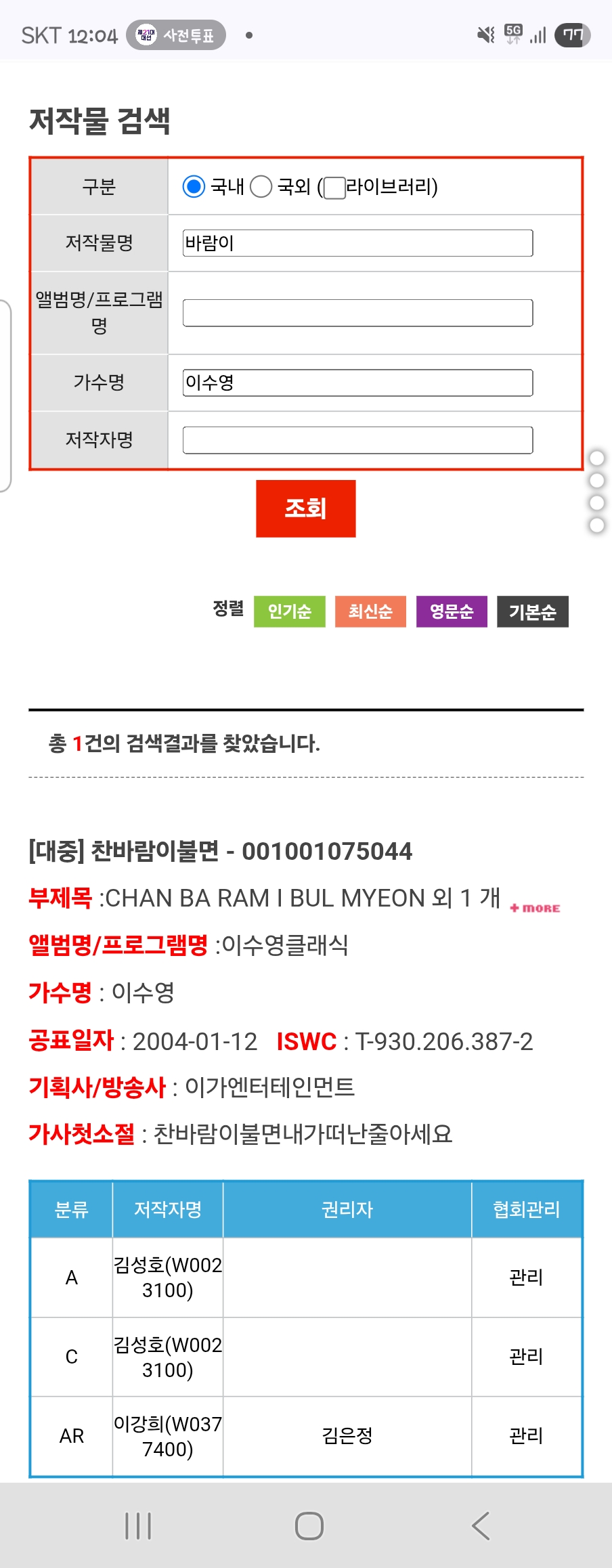Select the 국내 radio button

[x=194, y=186]
